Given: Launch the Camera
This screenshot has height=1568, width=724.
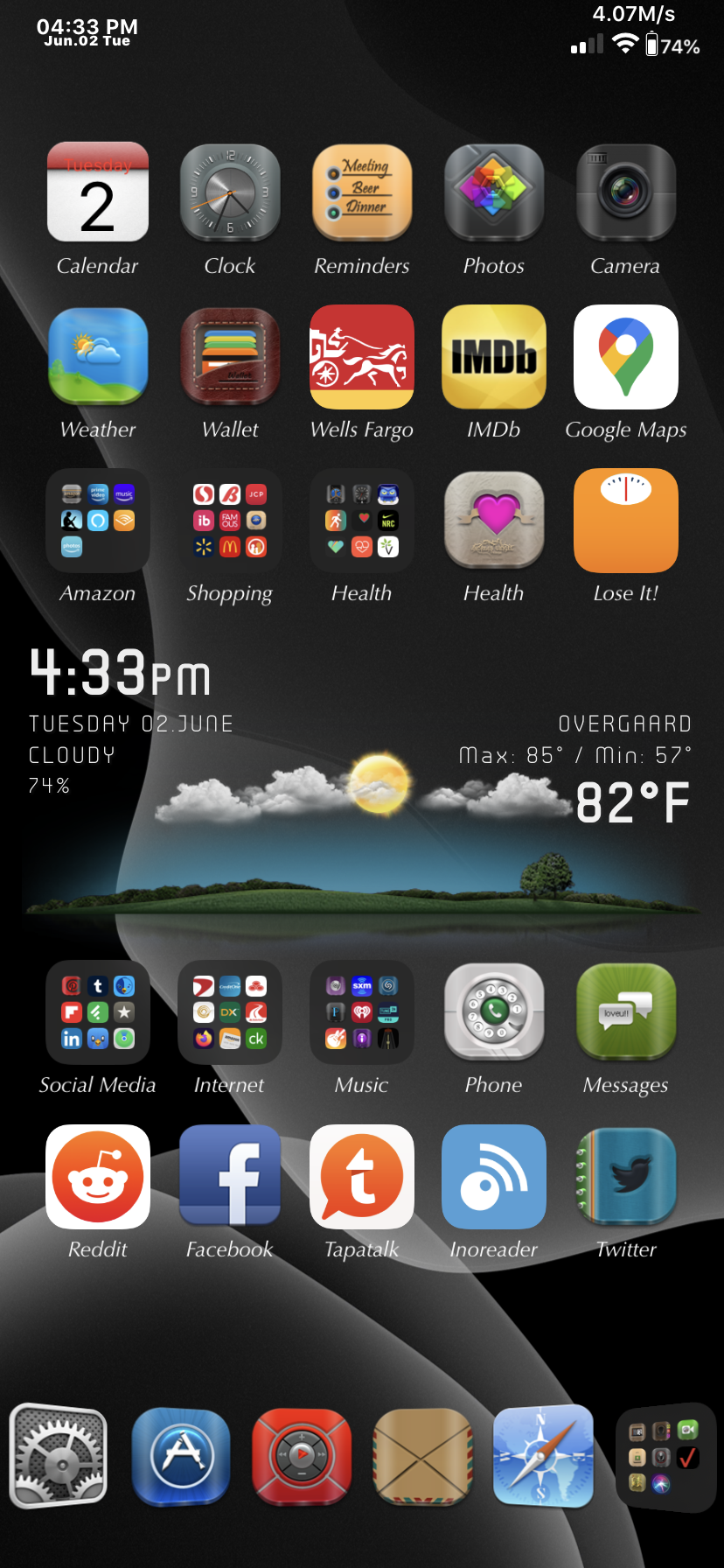Looking at the screenshot, I should [x=625, y=192].
